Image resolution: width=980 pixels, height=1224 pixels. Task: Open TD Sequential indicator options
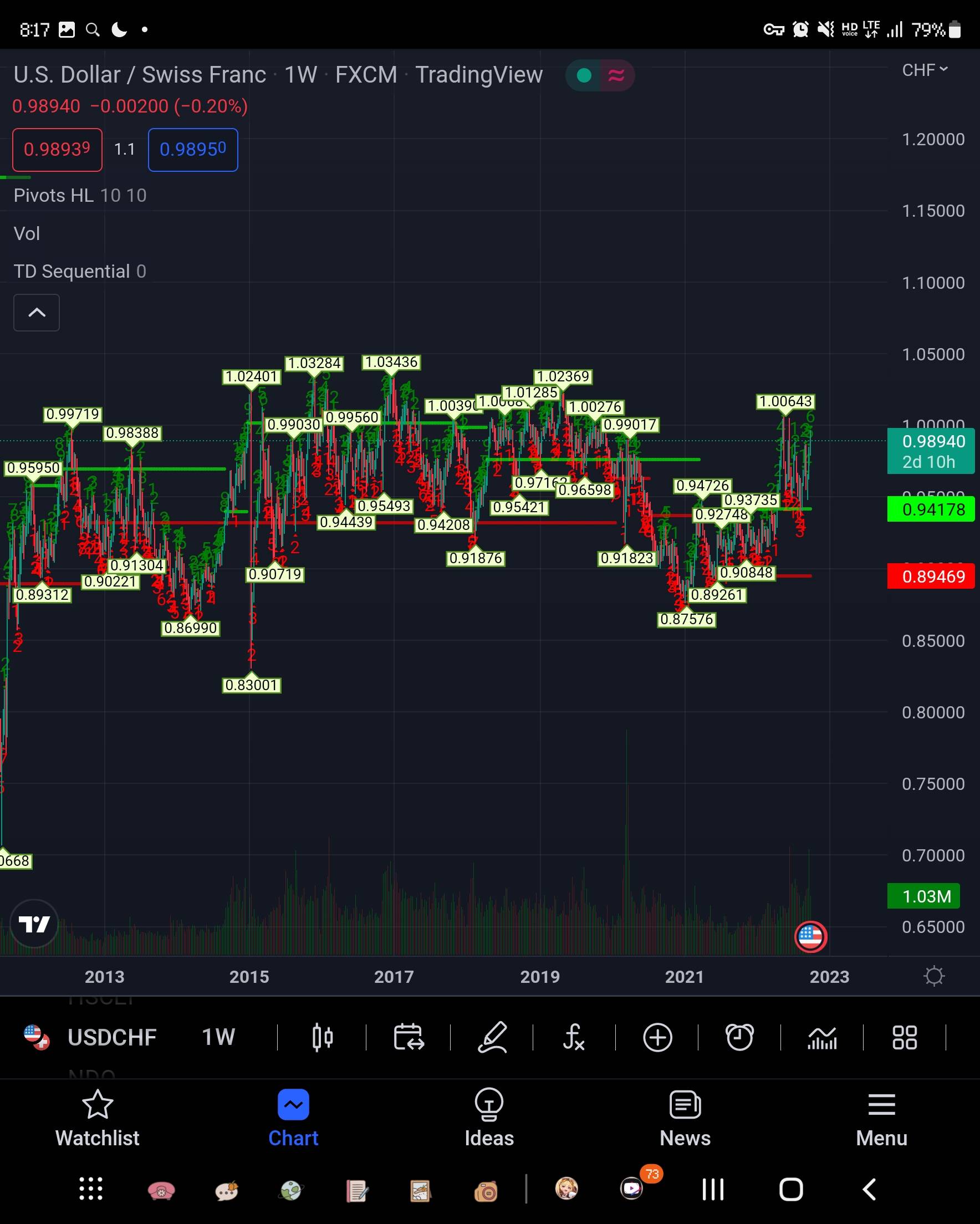coord(79,272)
